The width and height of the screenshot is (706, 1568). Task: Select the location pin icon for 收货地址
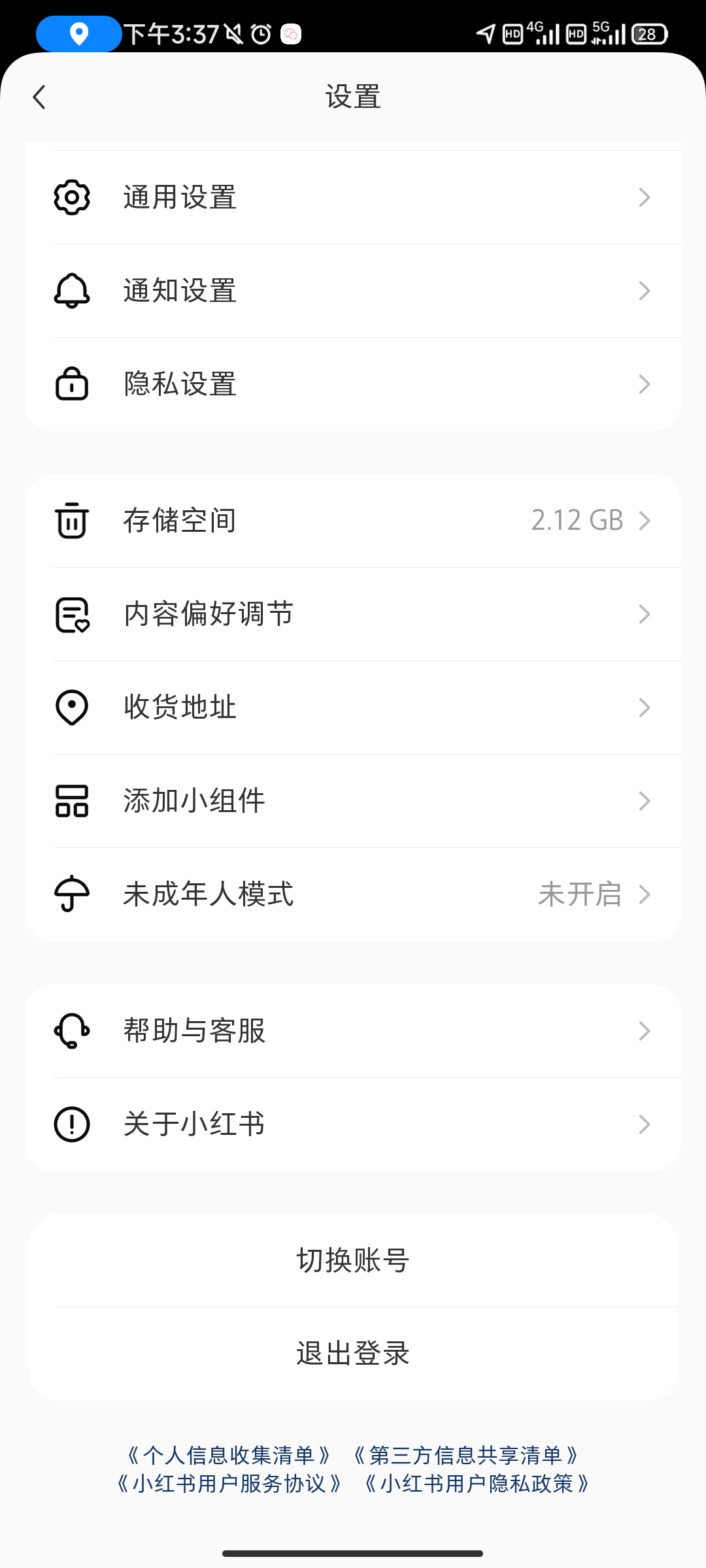click(72, 707)
